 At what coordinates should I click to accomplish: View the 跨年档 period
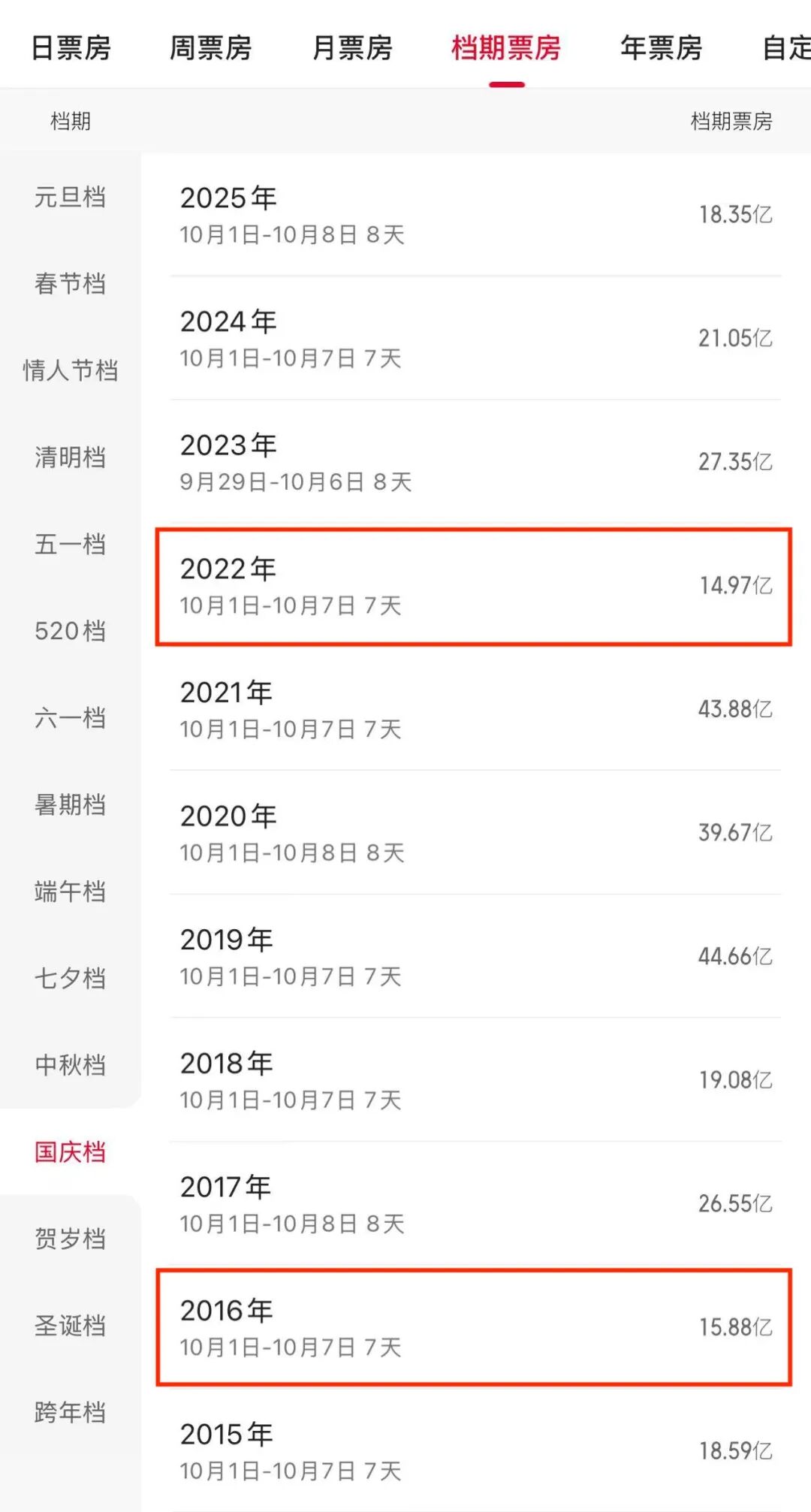70,1412
